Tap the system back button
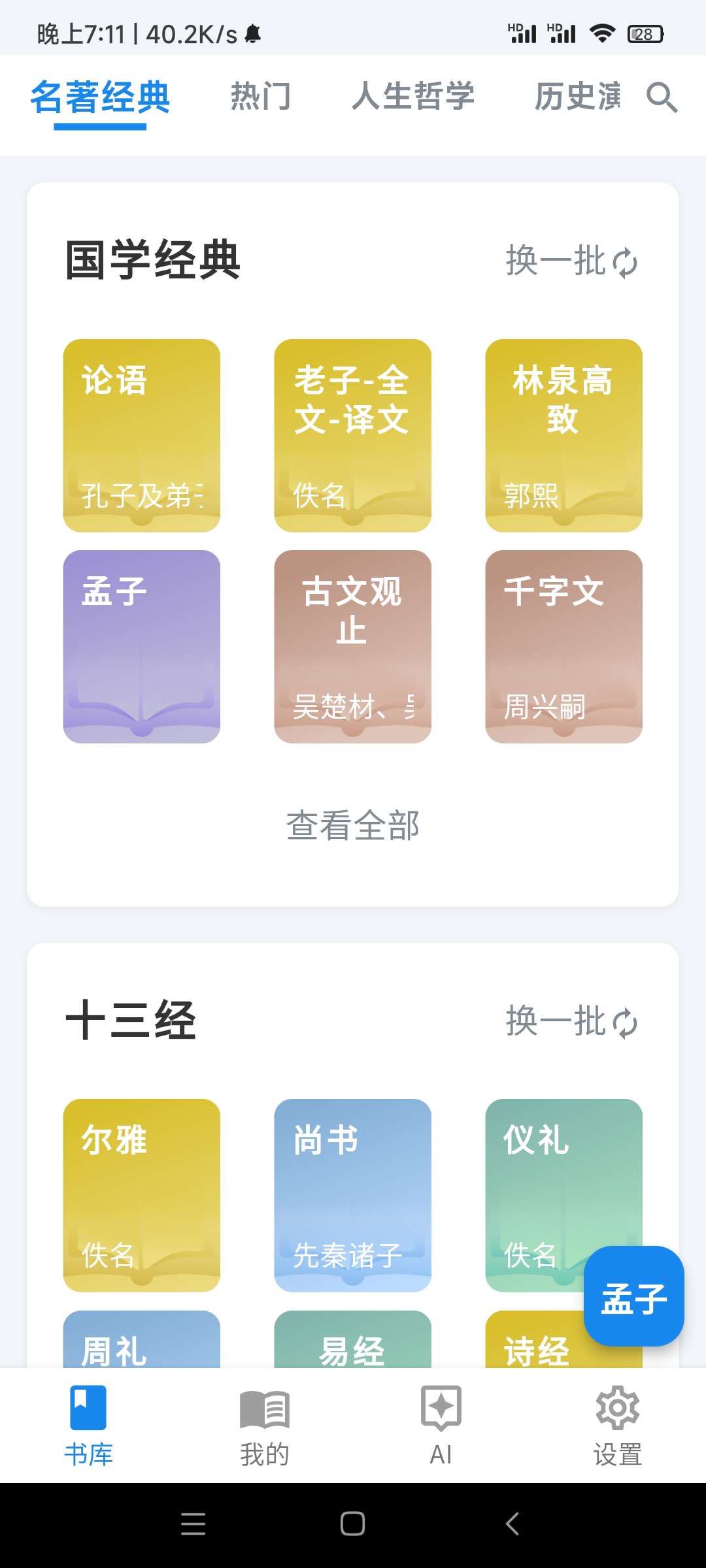 point(513,1524)
